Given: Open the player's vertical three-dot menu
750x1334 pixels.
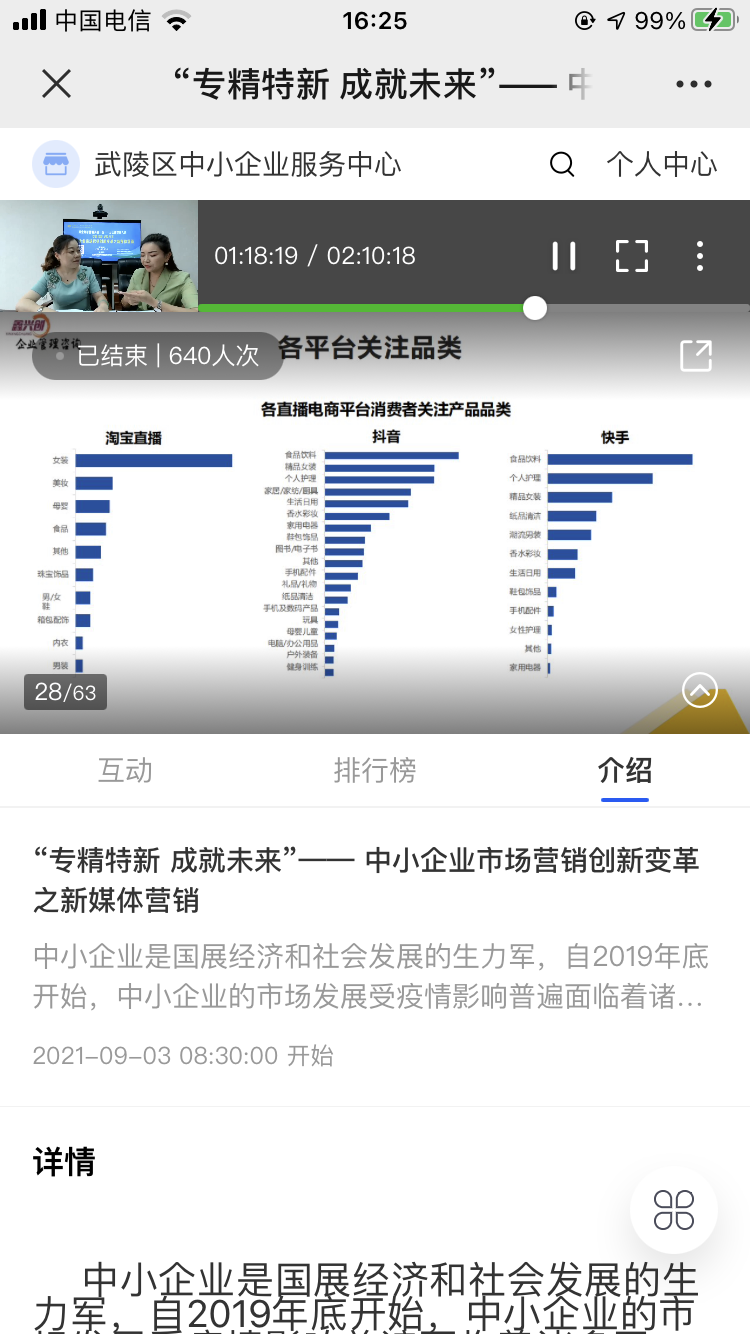Looking at the screenshot, I should [700, 256].
